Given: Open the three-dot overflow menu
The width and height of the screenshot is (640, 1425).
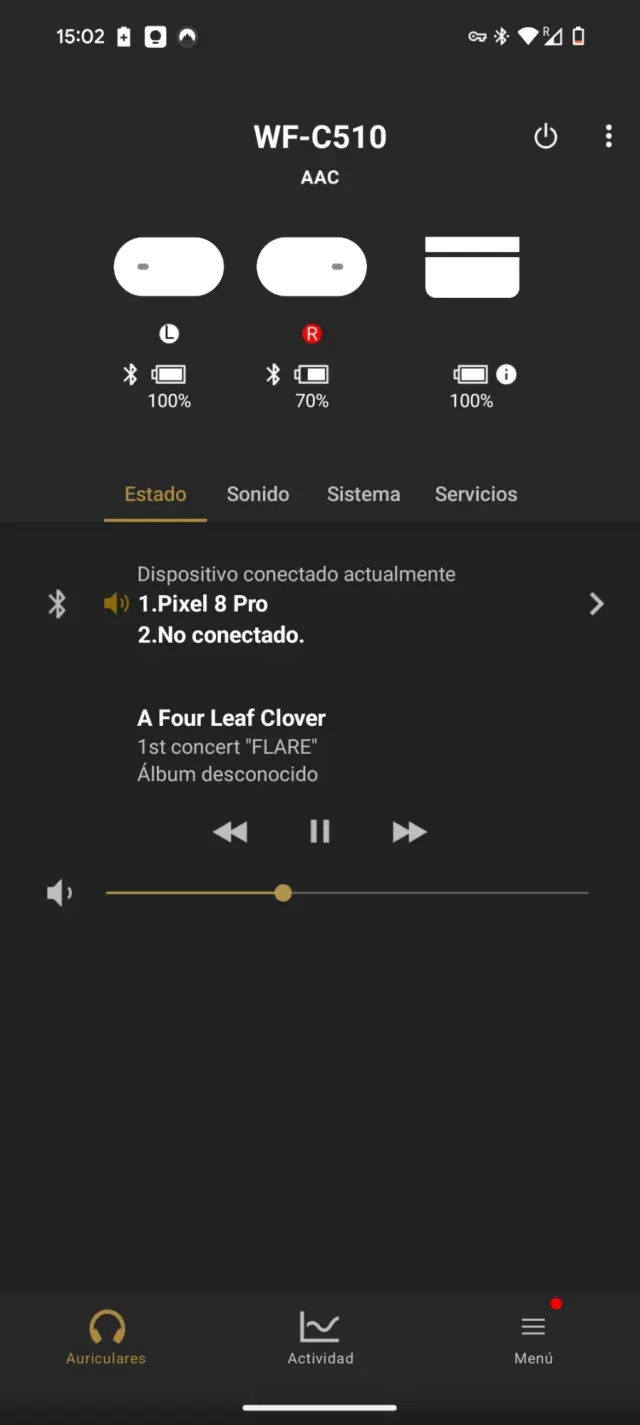Looking at the screenshot, I should (x=608, y=137).
